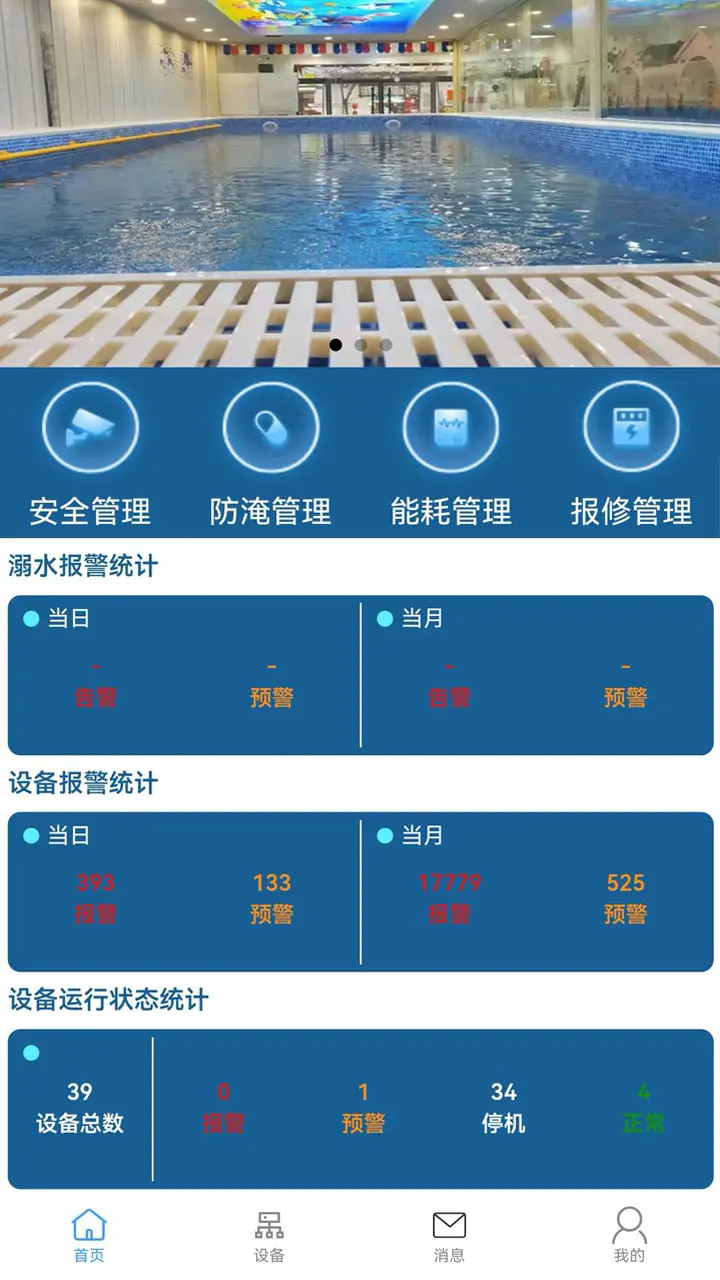720x1280 pixels.
Task: Open the 报修管理 power-panel icon
Action: pyautogui.click(x=629, y=425)
